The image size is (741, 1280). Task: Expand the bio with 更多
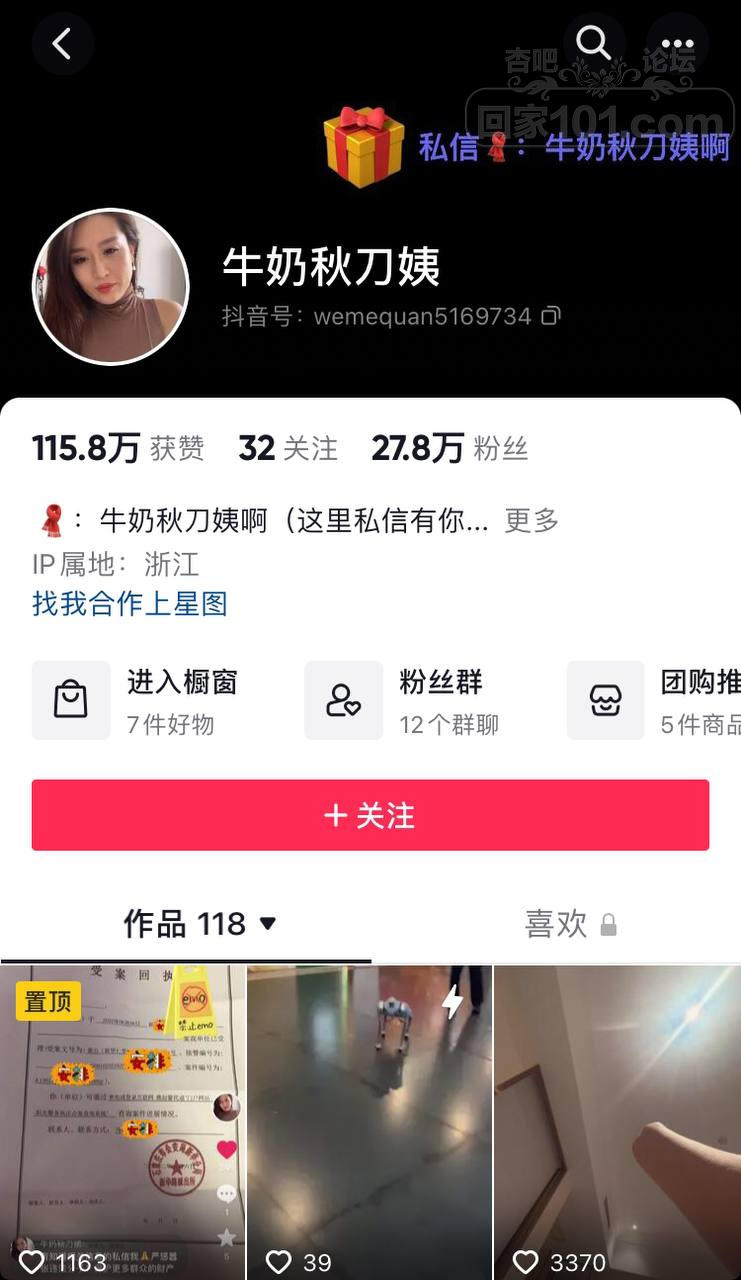[x=531, y=520]
